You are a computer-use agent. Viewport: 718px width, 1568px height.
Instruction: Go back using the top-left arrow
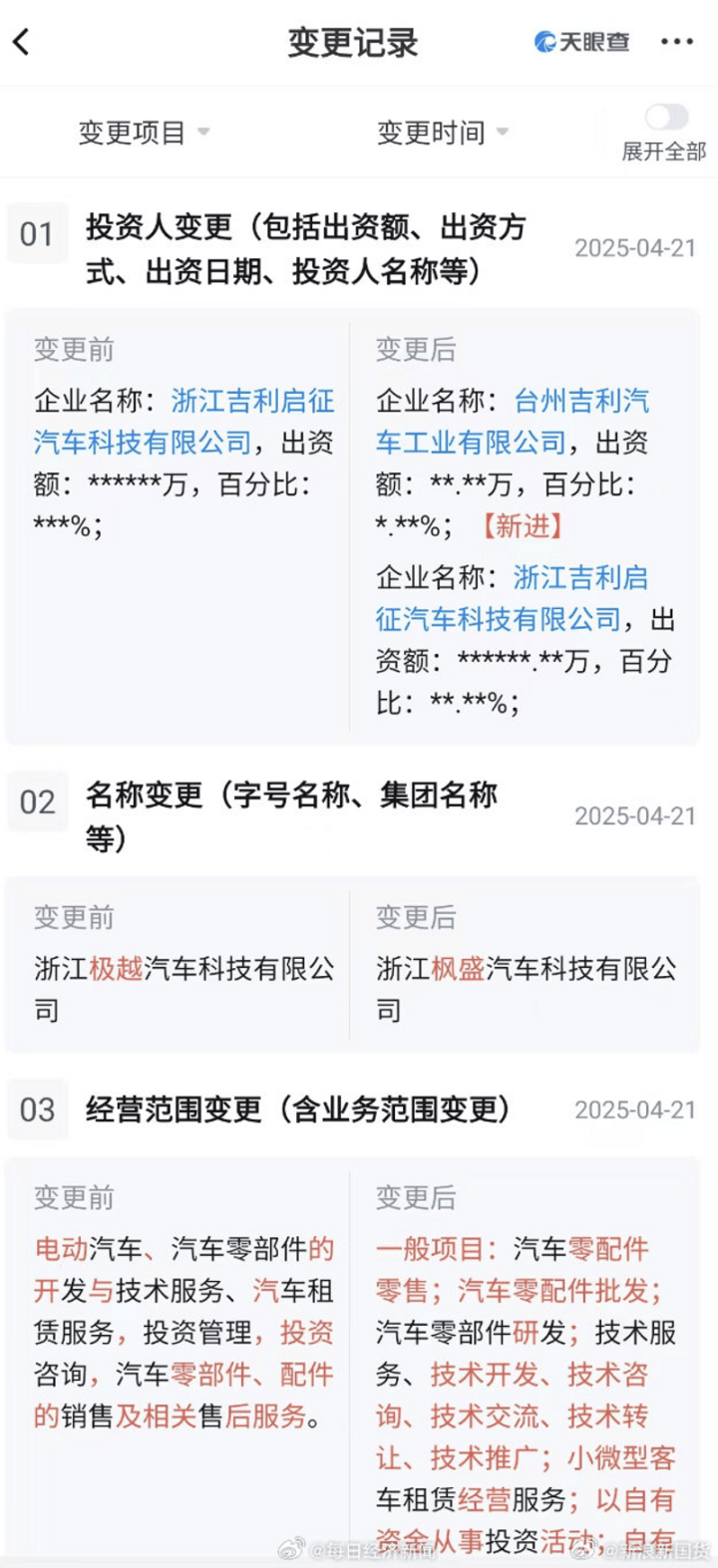point(22,42)
